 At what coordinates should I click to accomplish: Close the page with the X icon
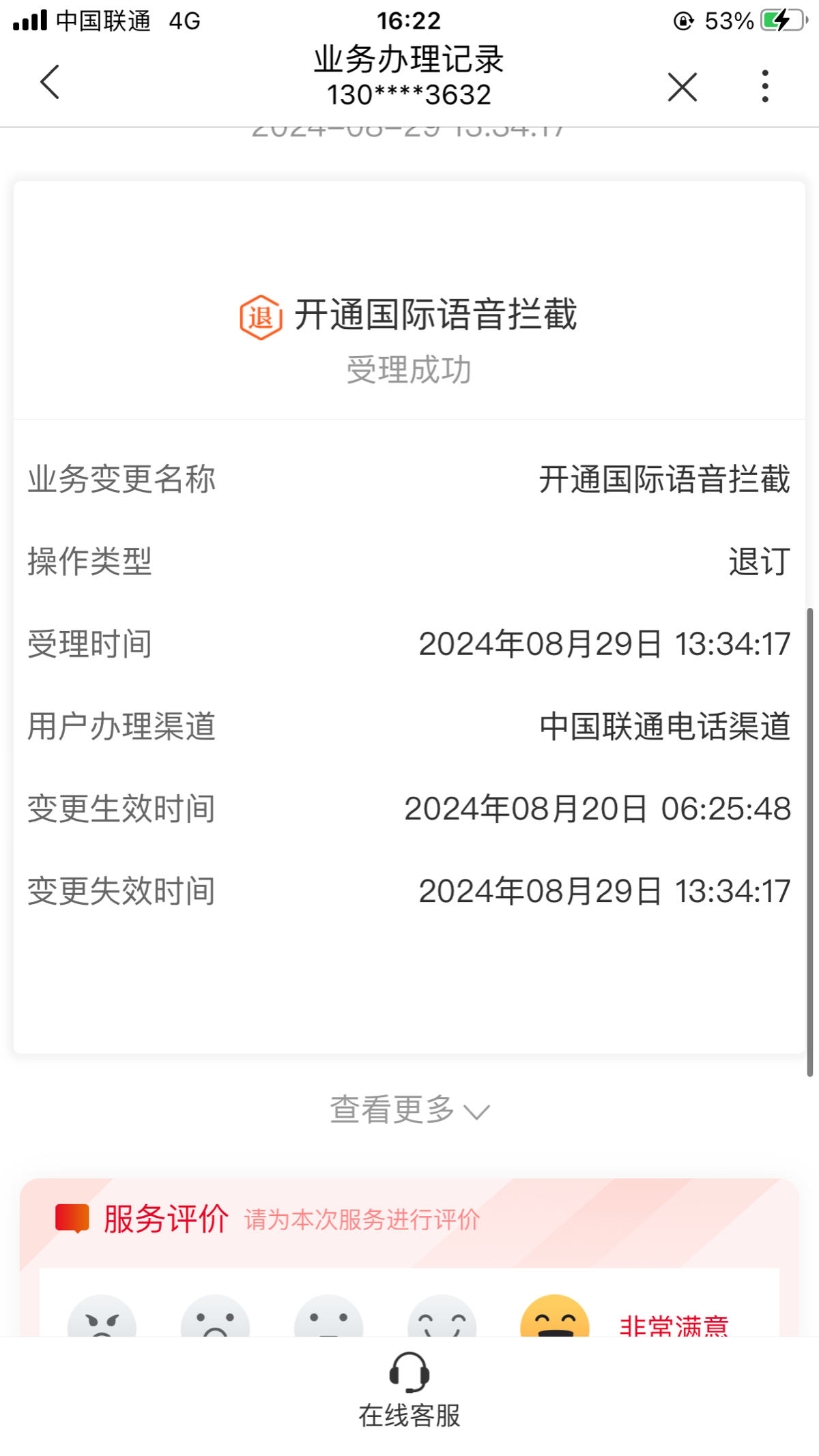click(682, 87)
